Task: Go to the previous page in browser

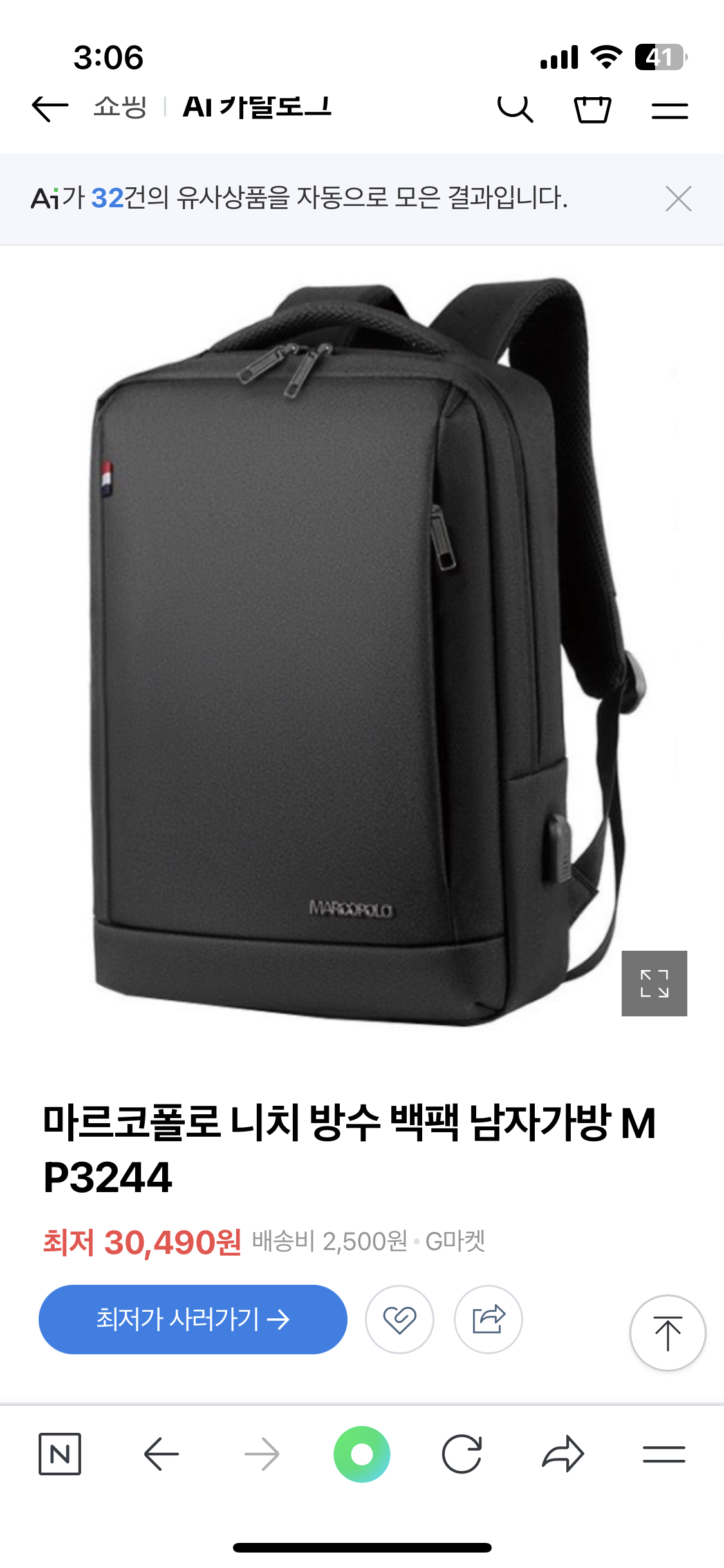Action: point(161,1454)
